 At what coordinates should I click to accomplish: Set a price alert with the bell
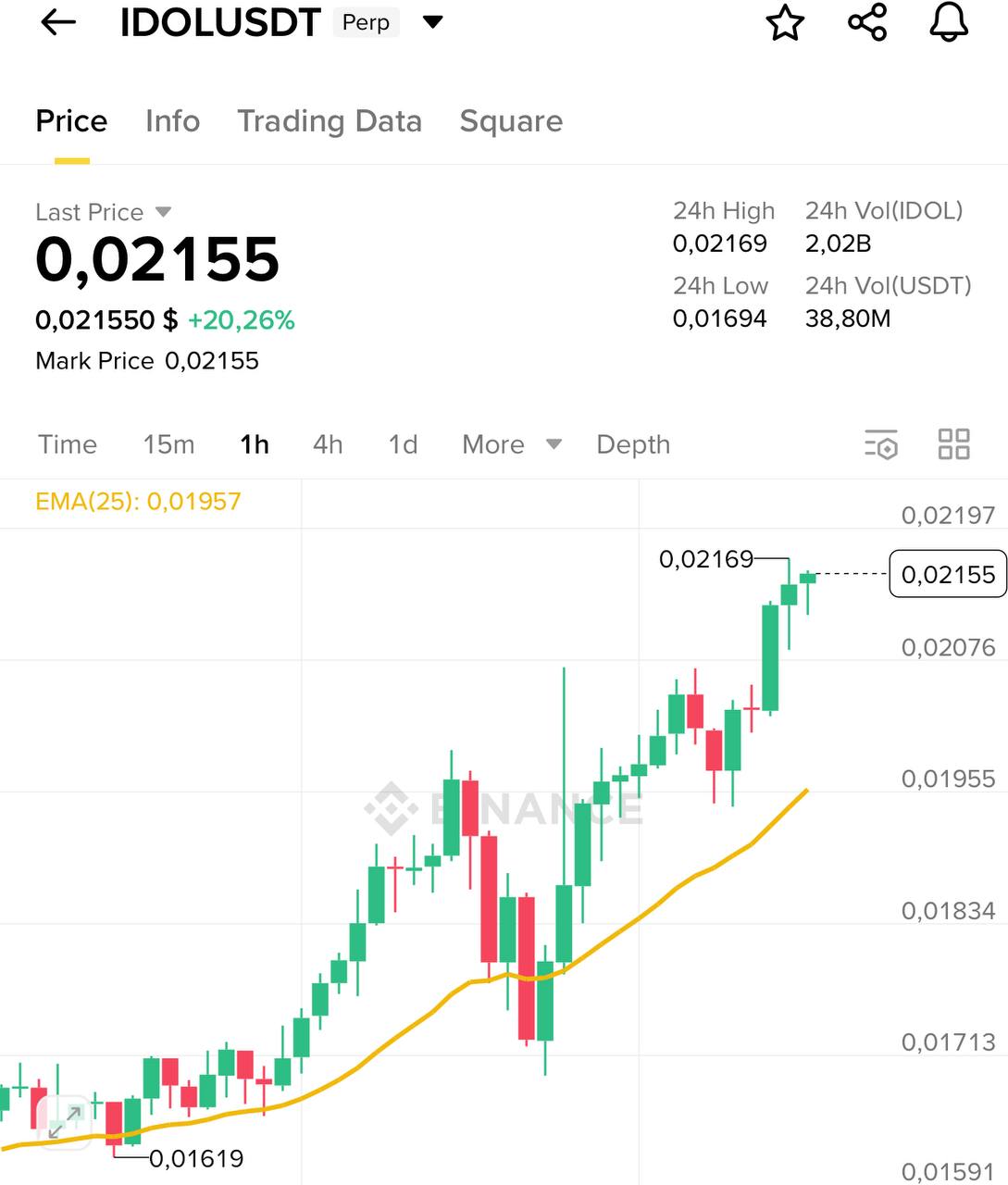click(949, 22)
